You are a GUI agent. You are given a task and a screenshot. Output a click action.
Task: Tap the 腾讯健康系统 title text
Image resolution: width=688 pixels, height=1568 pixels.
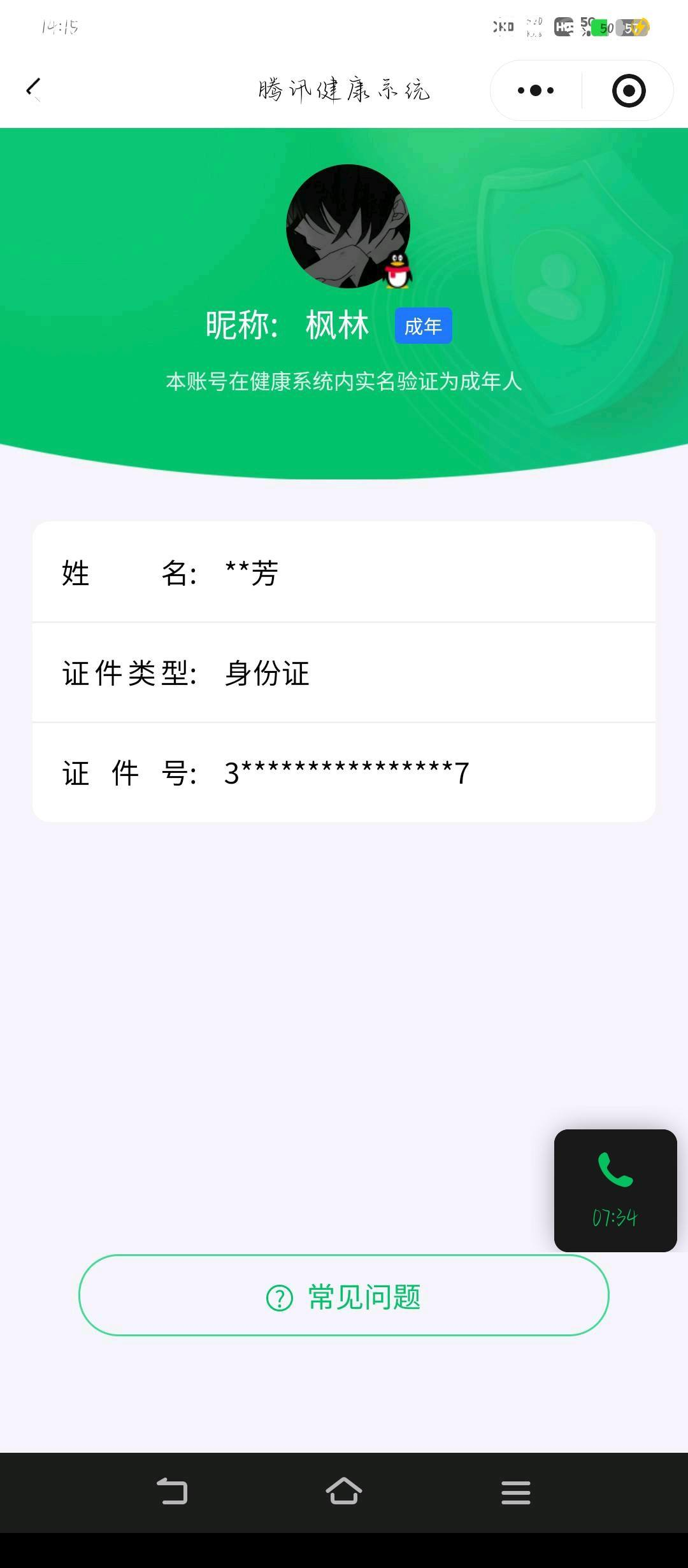click(x=344, y=90)
